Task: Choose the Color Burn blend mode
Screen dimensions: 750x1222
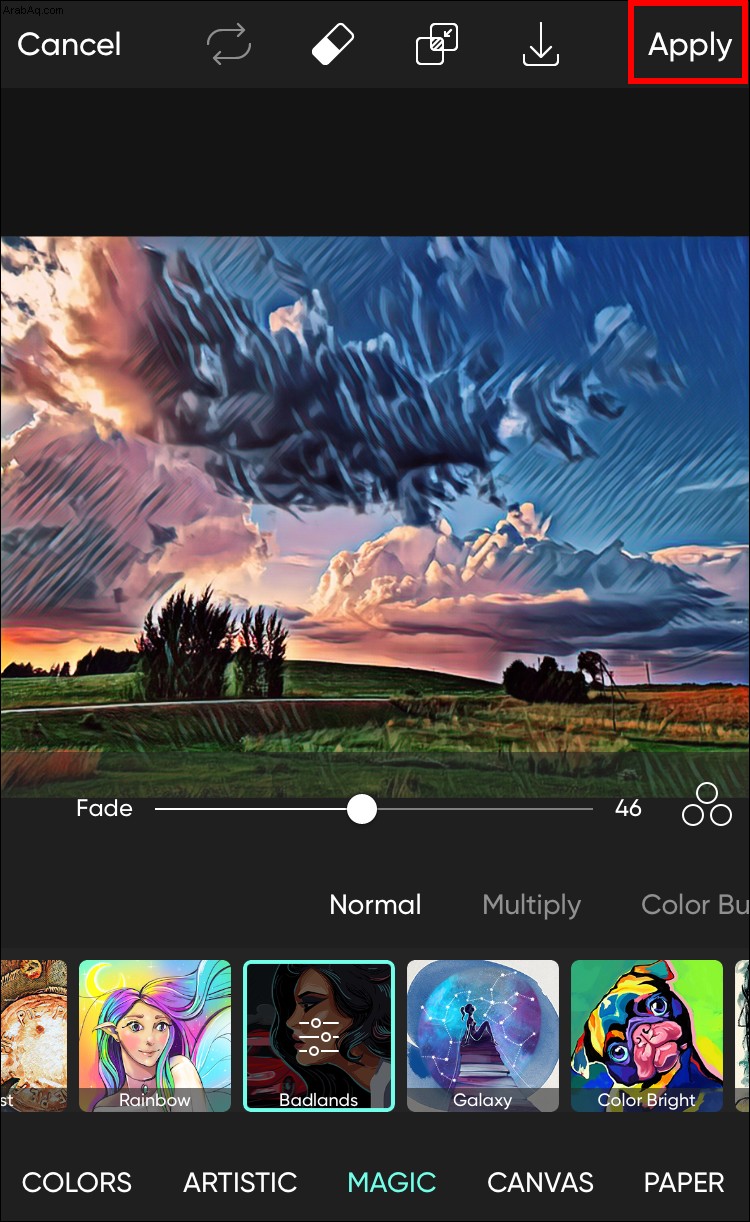Action: (x=694, y=905)
